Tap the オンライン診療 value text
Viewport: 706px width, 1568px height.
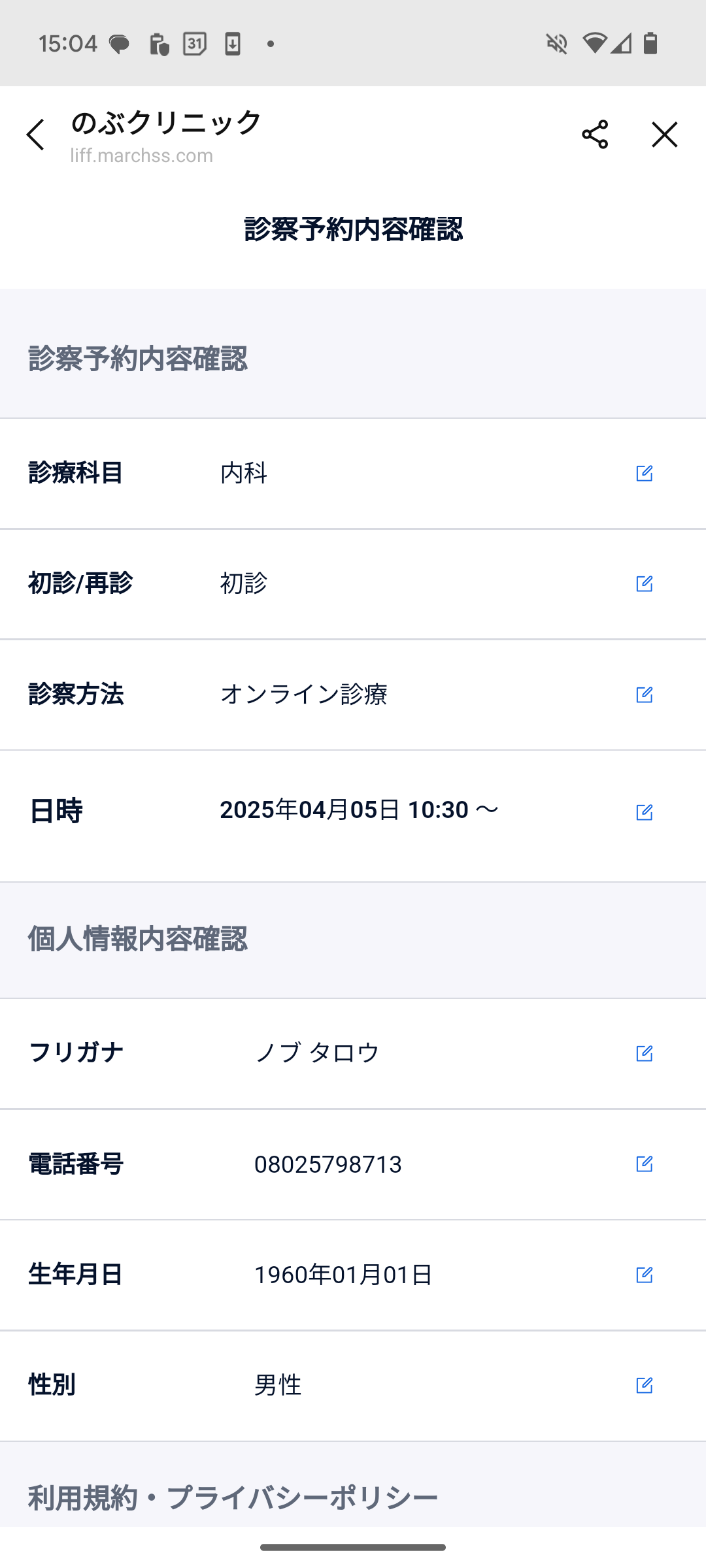[304, 694]
